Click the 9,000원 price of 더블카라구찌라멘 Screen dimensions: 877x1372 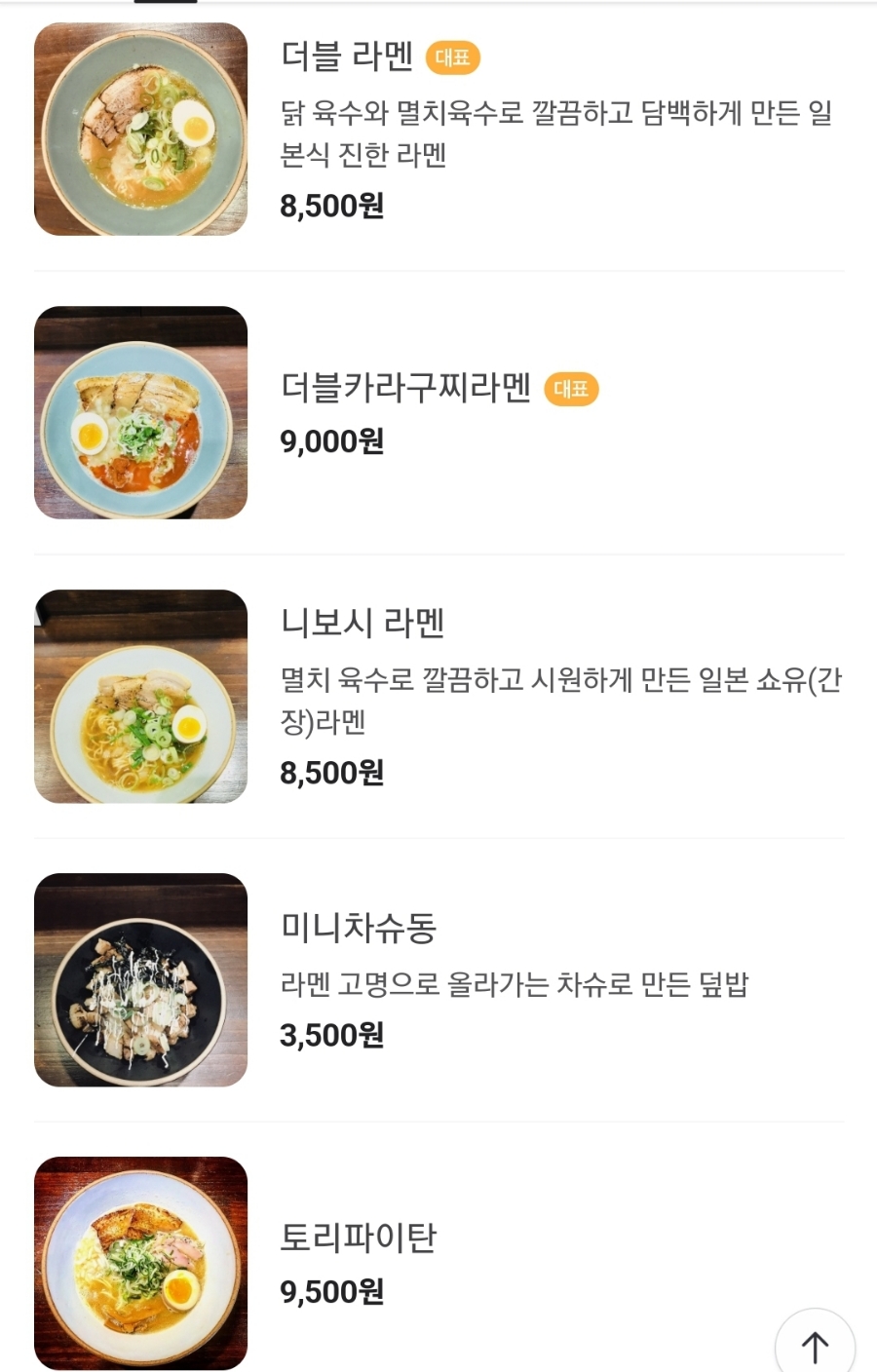tap(332, 441)
